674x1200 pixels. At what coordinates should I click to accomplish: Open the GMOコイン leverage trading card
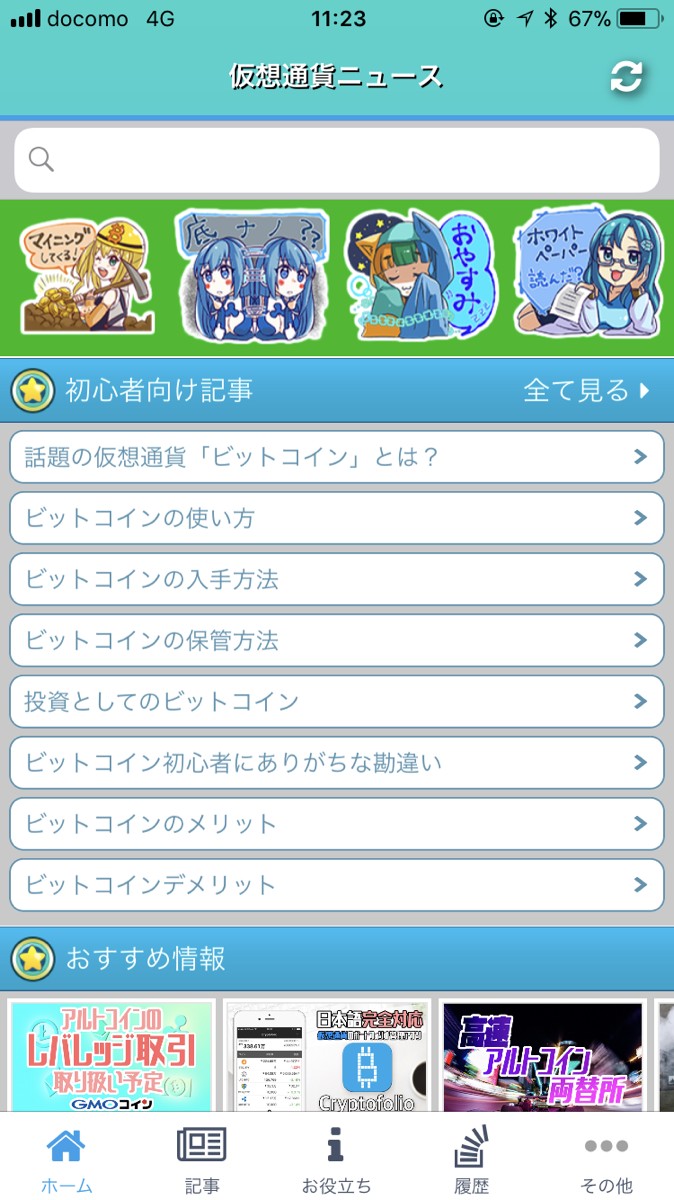(x=112, y=1056)
